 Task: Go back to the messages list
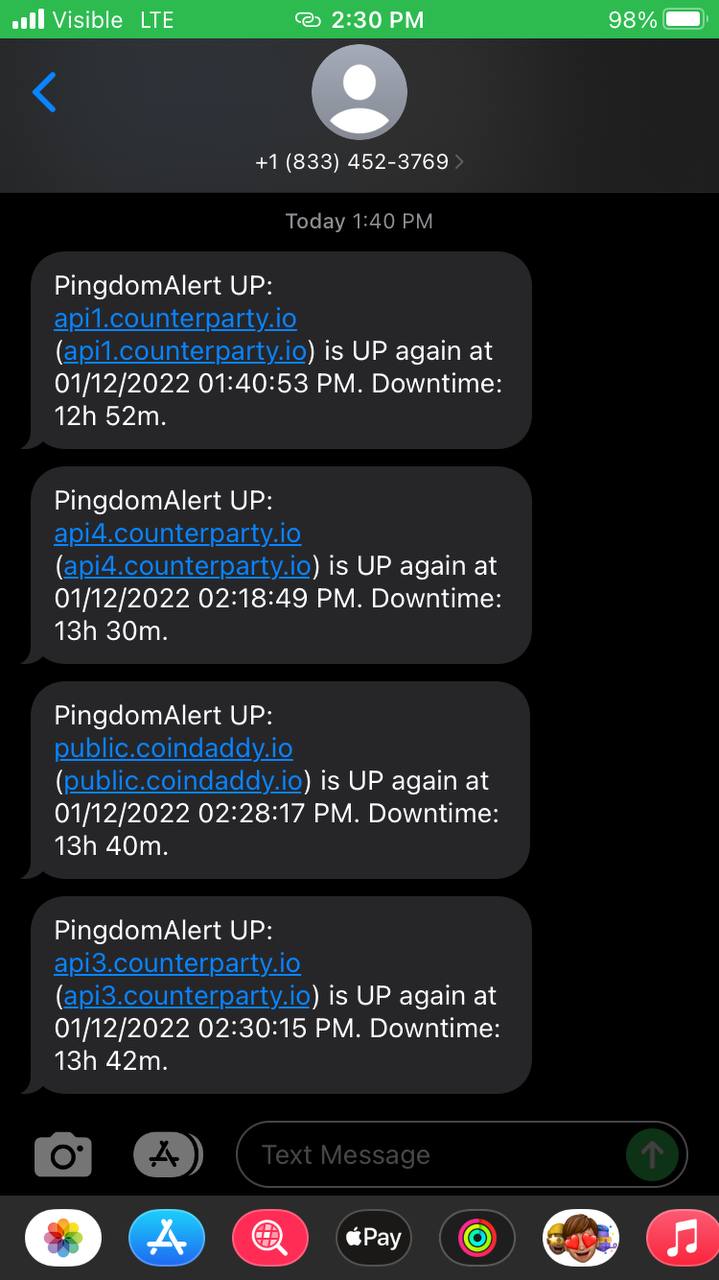(x=45, y=93)
